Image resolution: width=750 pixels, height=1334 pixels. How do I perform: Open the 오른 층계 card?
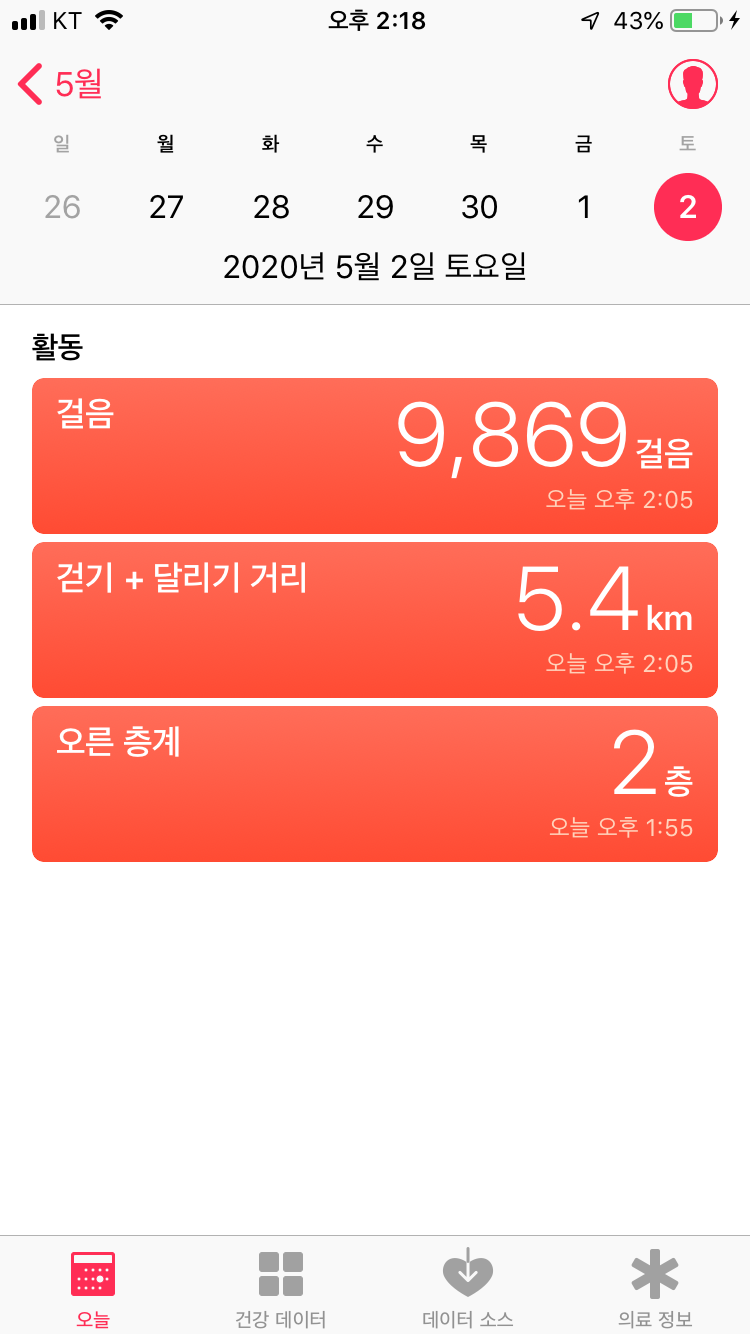pyautogui.click(x=375, y=784)
